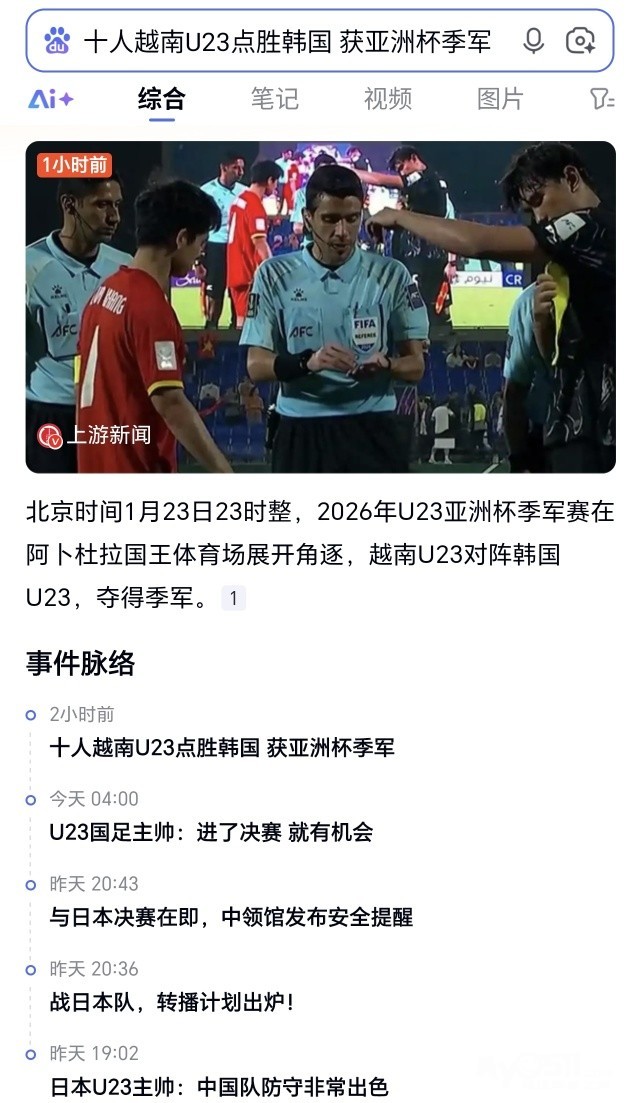The height and width of the screenshot is (1103, 640).
Task: Open 战日本队，转播计划出炉 entry
Action: click(172, 1002)
